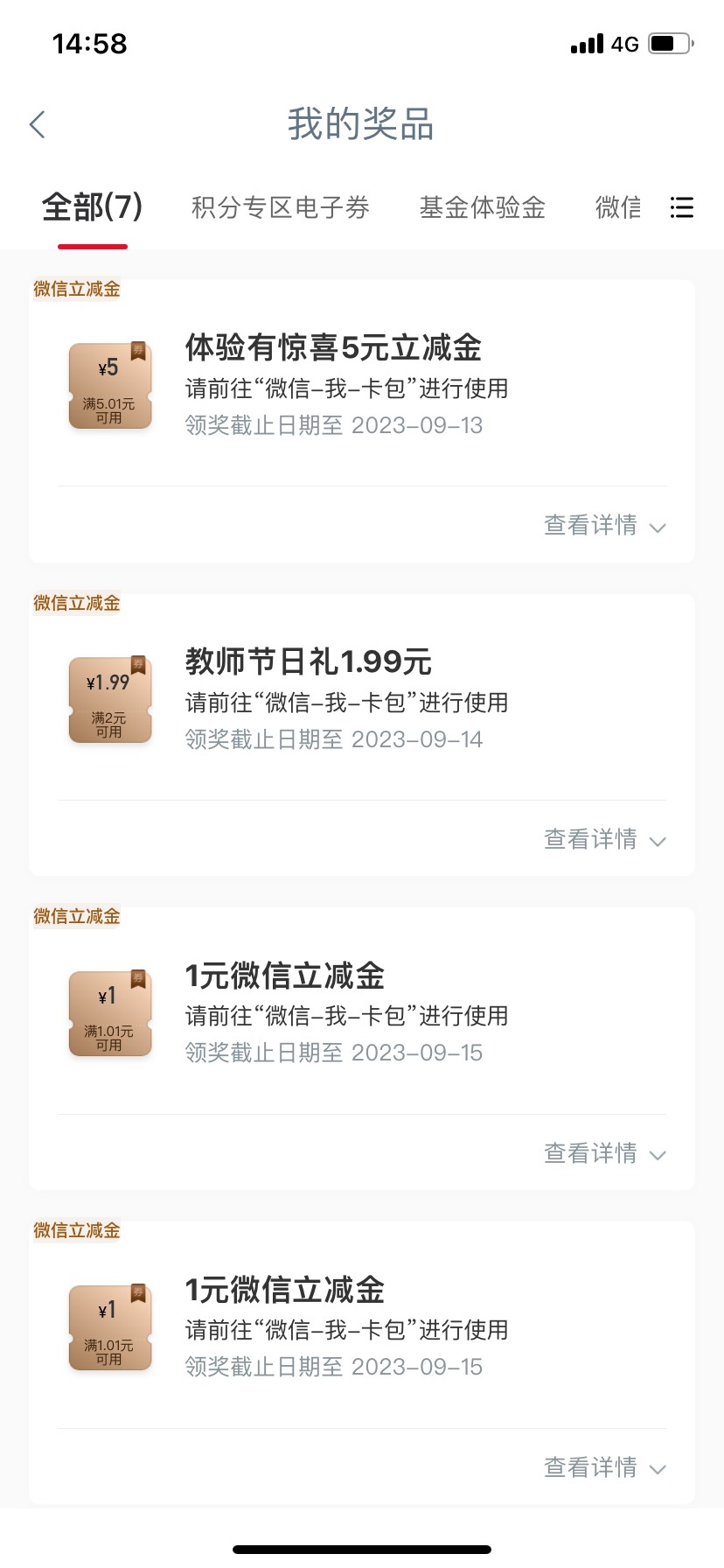Select the 全部(7) tab
724x1568 pixels.
click(x=92, y=207)
